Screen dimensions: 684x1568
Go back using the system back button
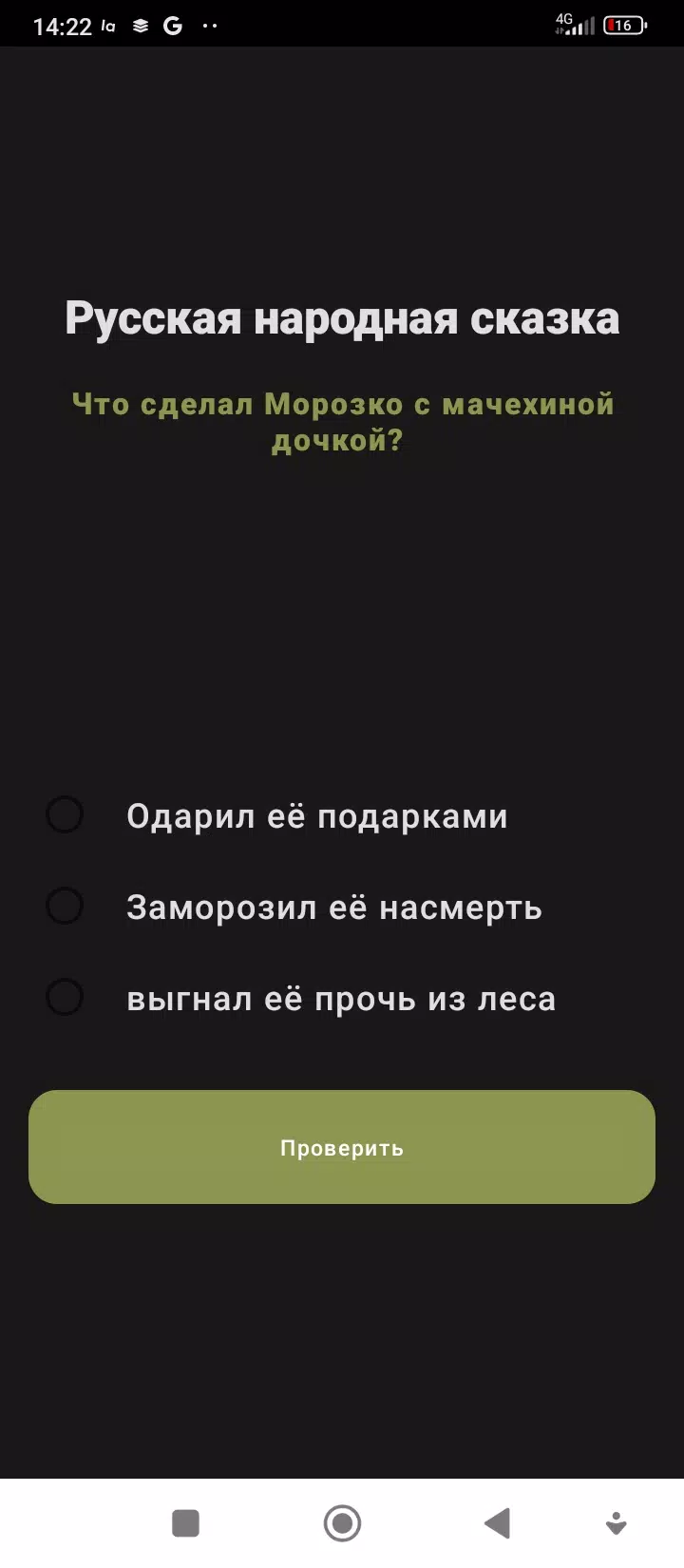click(x=497, y=1523)
